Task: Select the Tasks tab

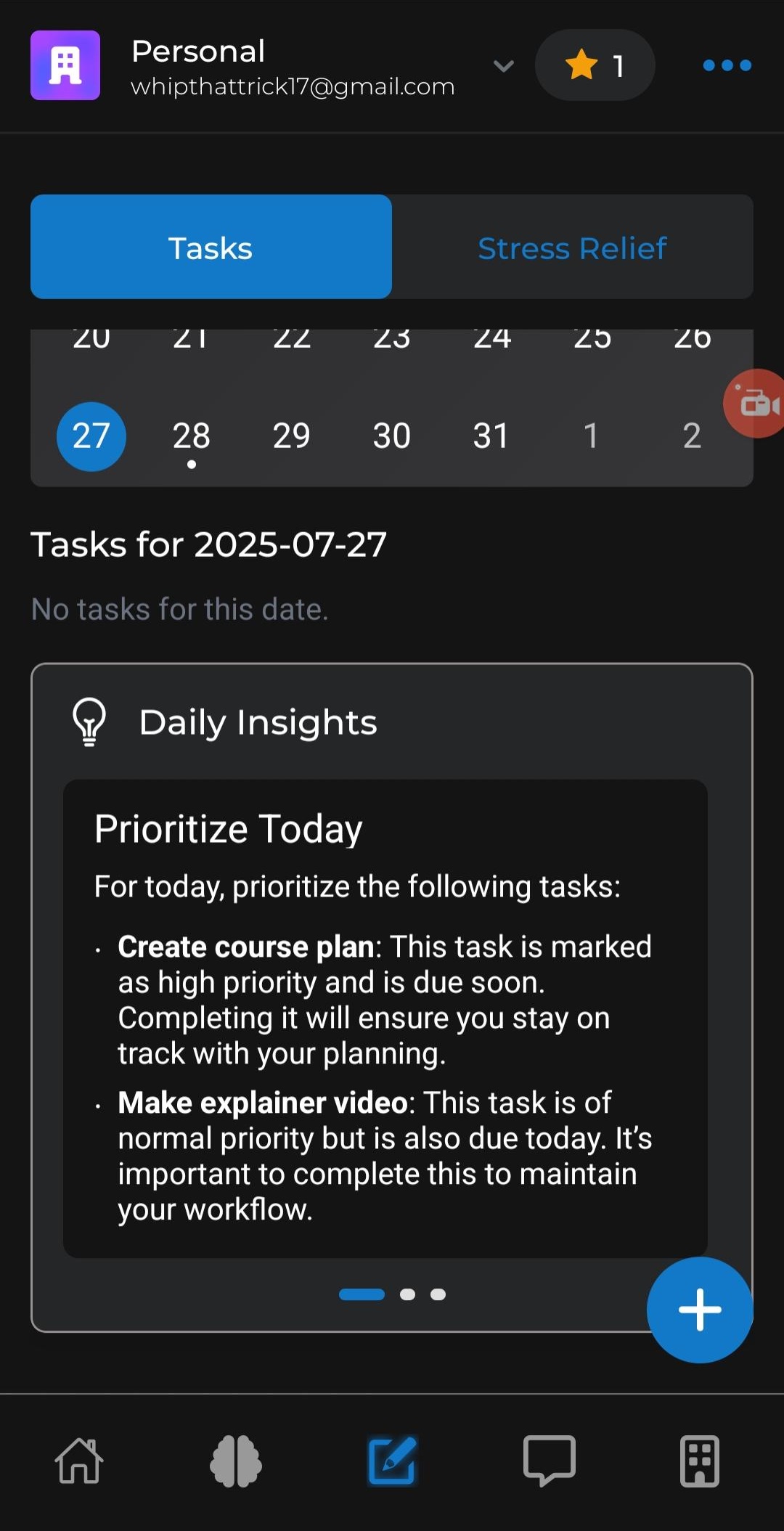Action: pos(211,248)
